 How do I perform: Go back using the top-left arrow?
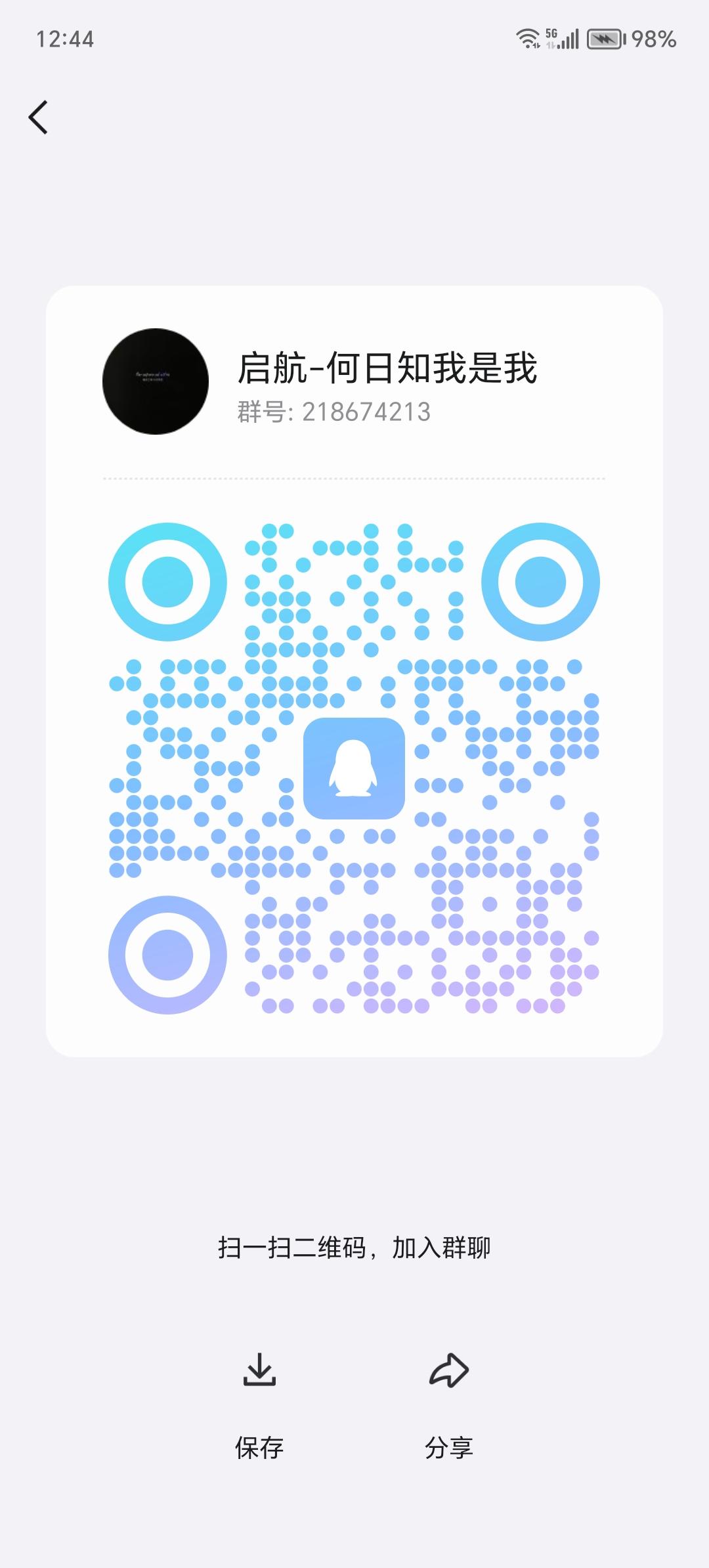pyautogui.click(x=38, y=118)
